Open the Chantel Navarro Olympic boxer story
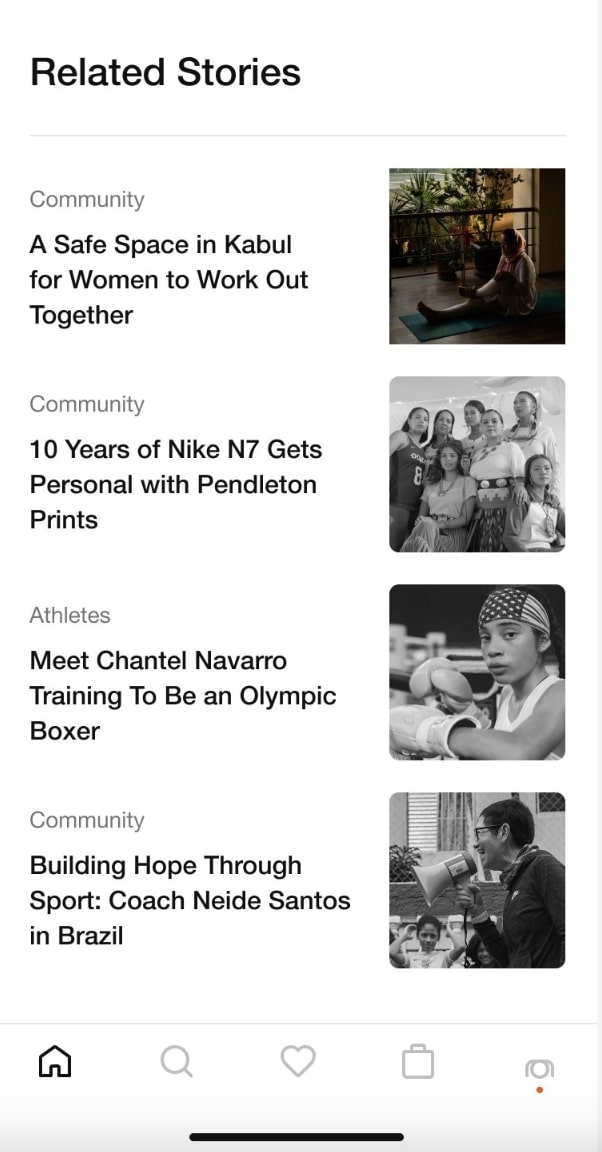Image resolution: width=602 pixels, height=1152 pixels. point(182,695)
